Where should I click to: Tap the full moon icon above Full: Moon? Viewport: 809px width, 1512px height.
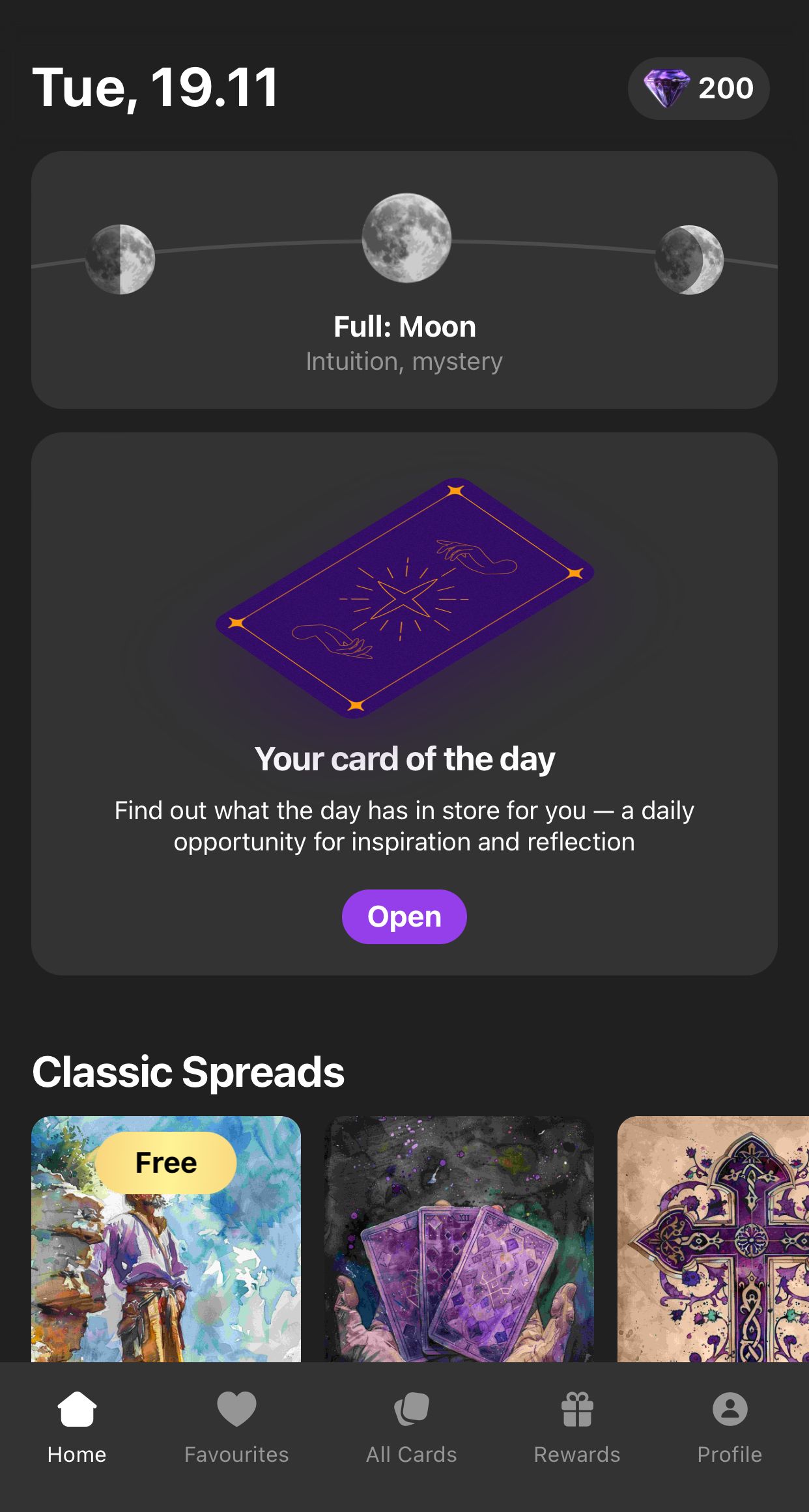(404, 239)
